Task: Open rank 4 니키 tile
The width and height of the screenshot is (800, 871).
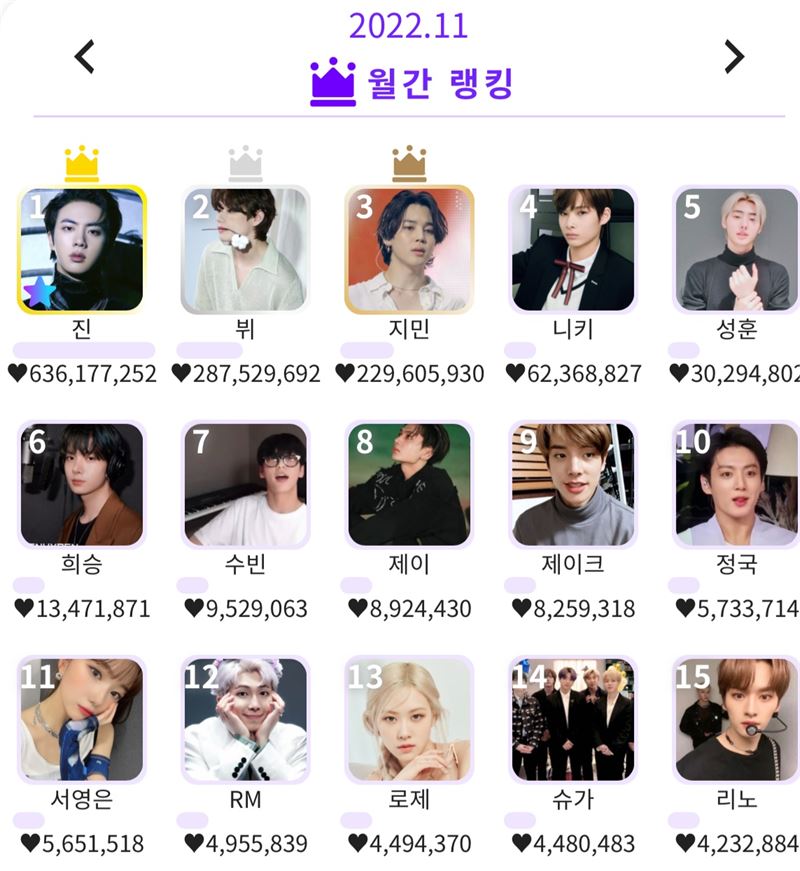Action: click(x=573, y=250)
